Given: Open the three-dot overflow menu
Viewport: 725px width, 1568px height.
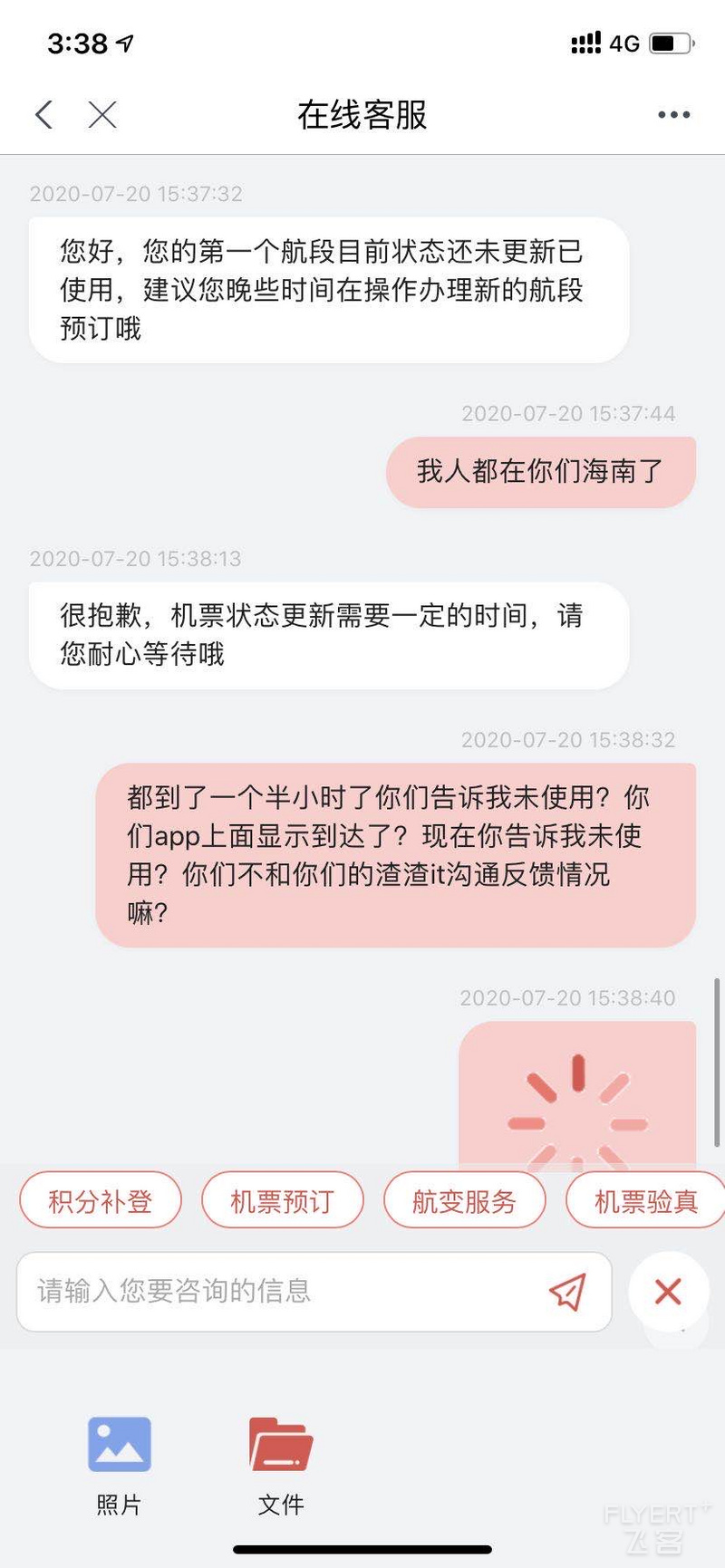Looking at the screenshot, I should tap(673, 115).
